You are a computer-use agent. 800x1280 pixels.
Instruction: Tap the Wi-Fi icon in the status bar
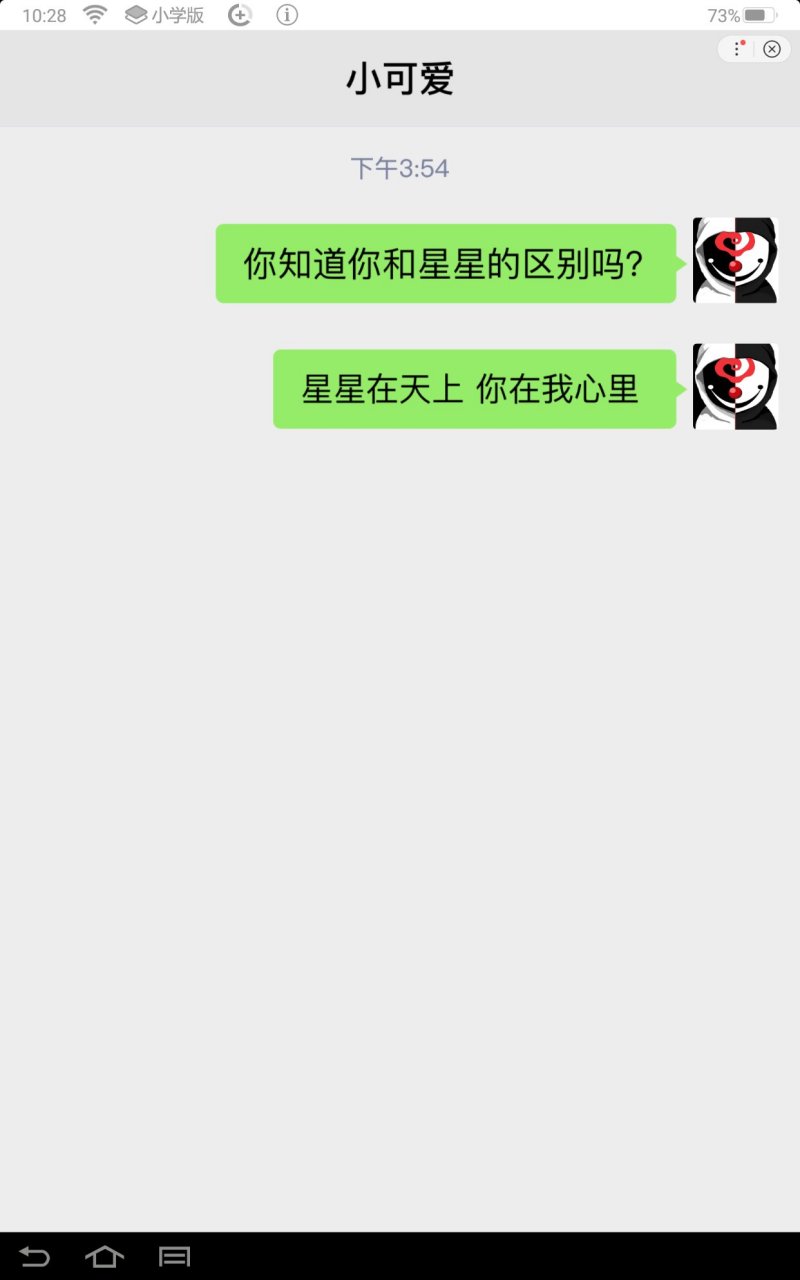pyautogui.click(x=93, y=15)
